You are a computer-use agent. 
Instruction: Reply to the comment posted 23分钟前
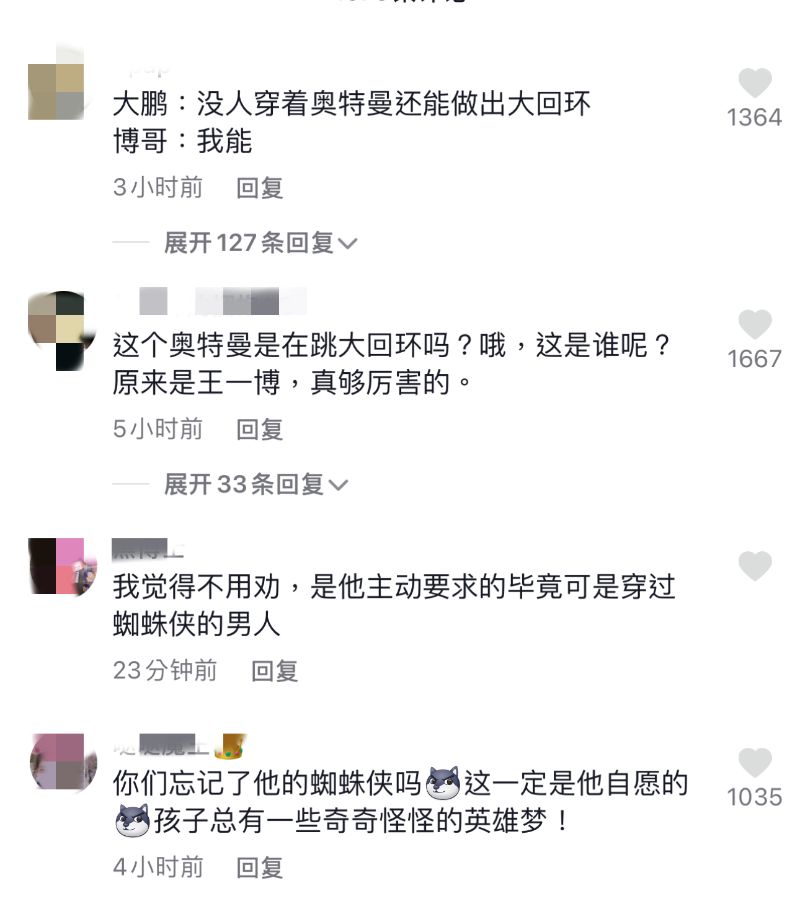274,671
